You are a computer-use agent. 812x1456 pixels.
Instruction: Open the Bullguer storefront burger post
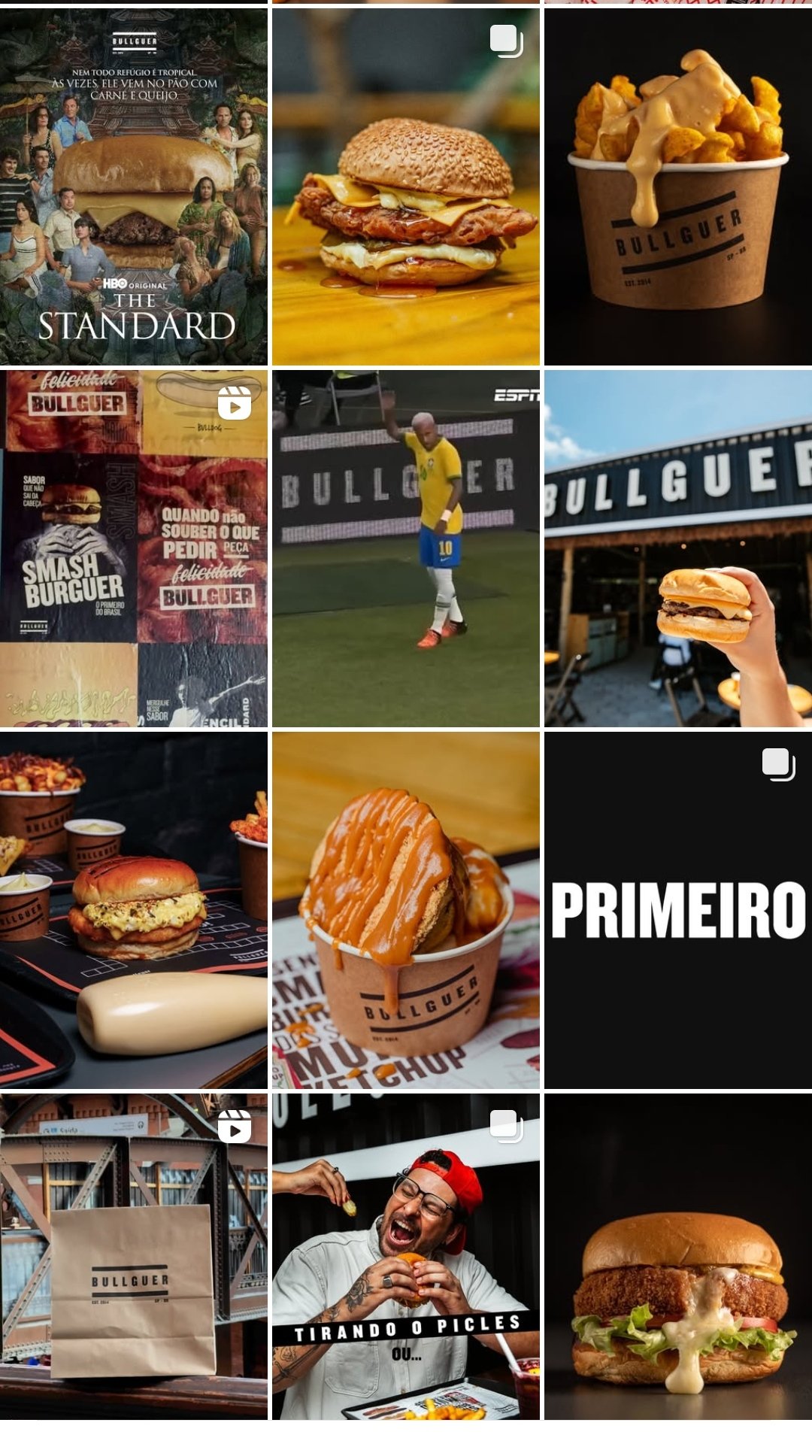pos(677,548)
